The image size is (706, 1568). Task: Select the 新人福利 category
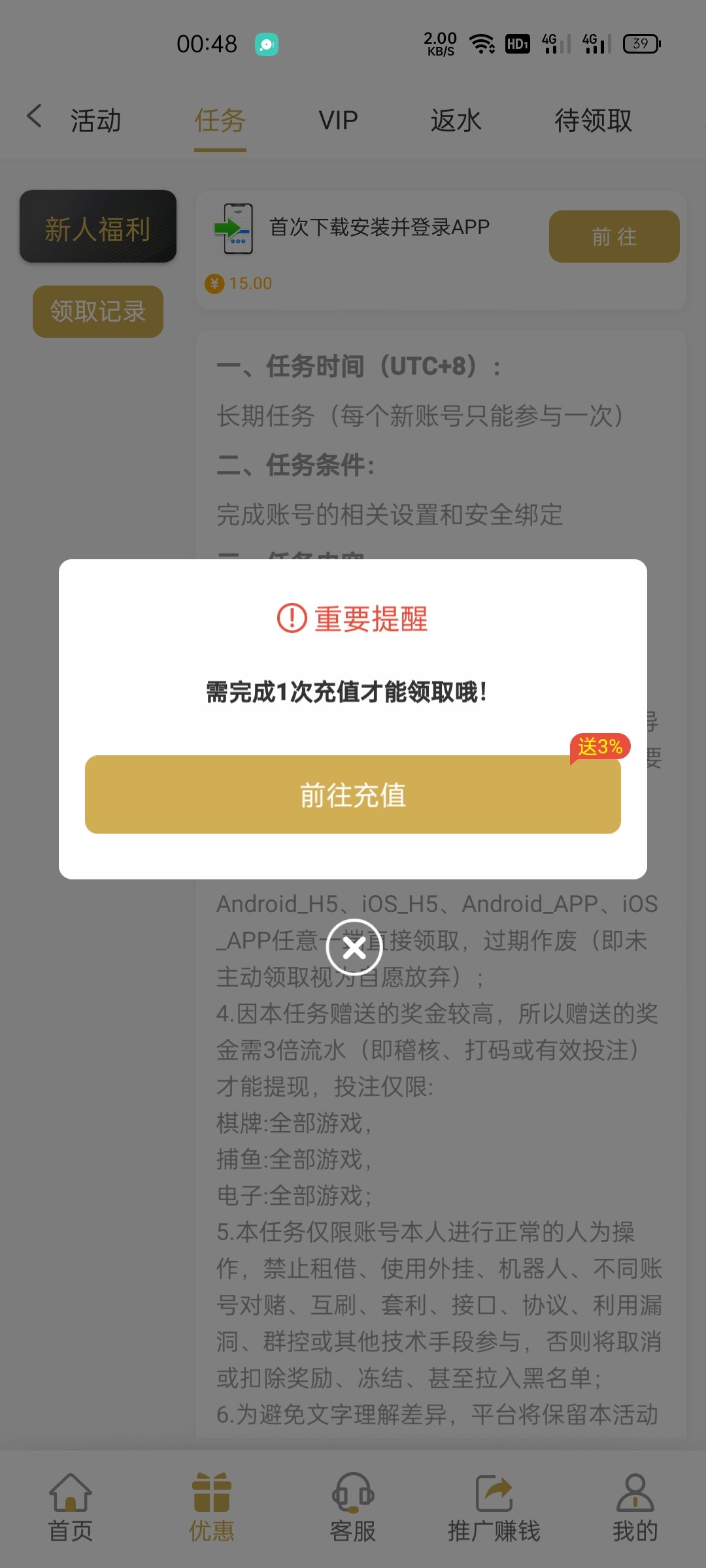click(98, 227)
